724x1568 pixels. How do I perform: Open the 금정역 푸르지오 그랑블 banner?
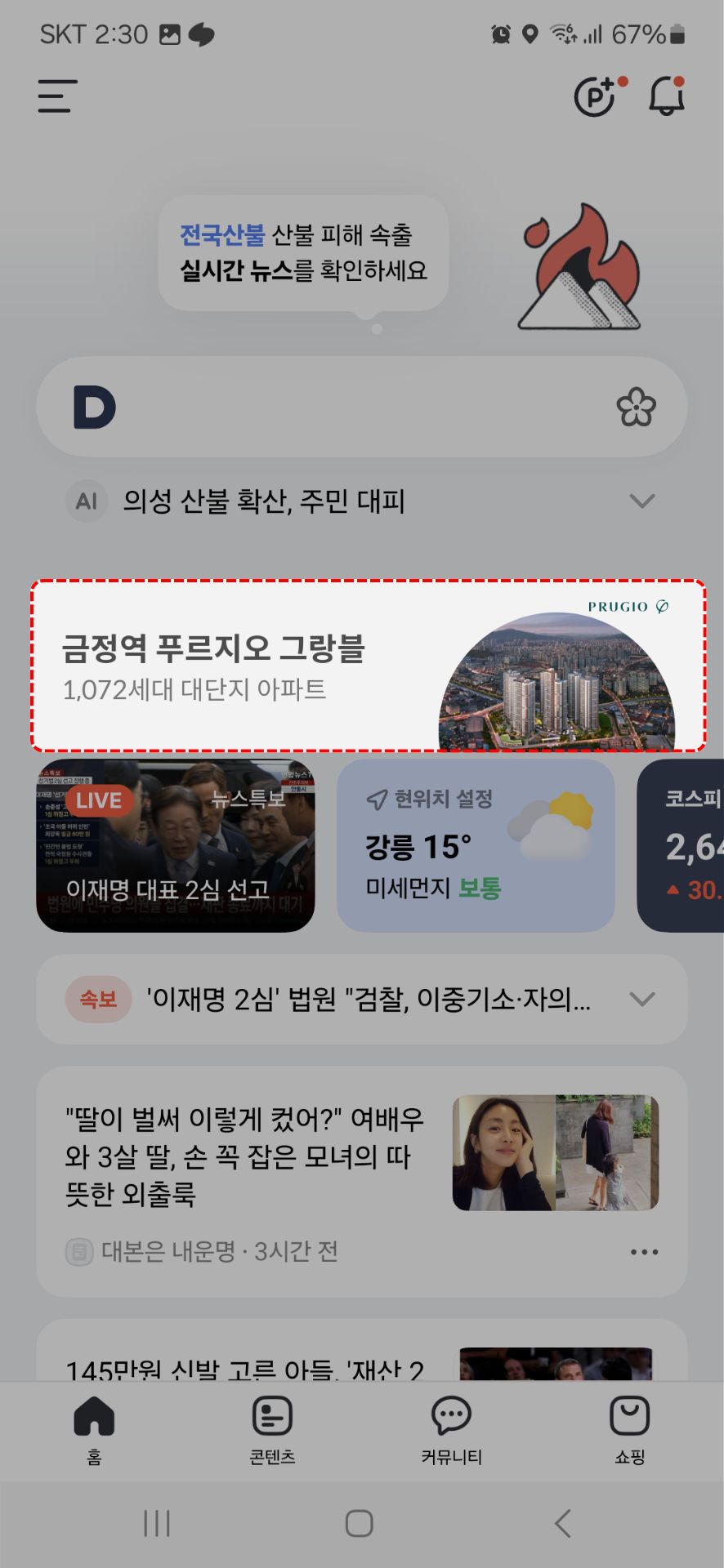368,666
